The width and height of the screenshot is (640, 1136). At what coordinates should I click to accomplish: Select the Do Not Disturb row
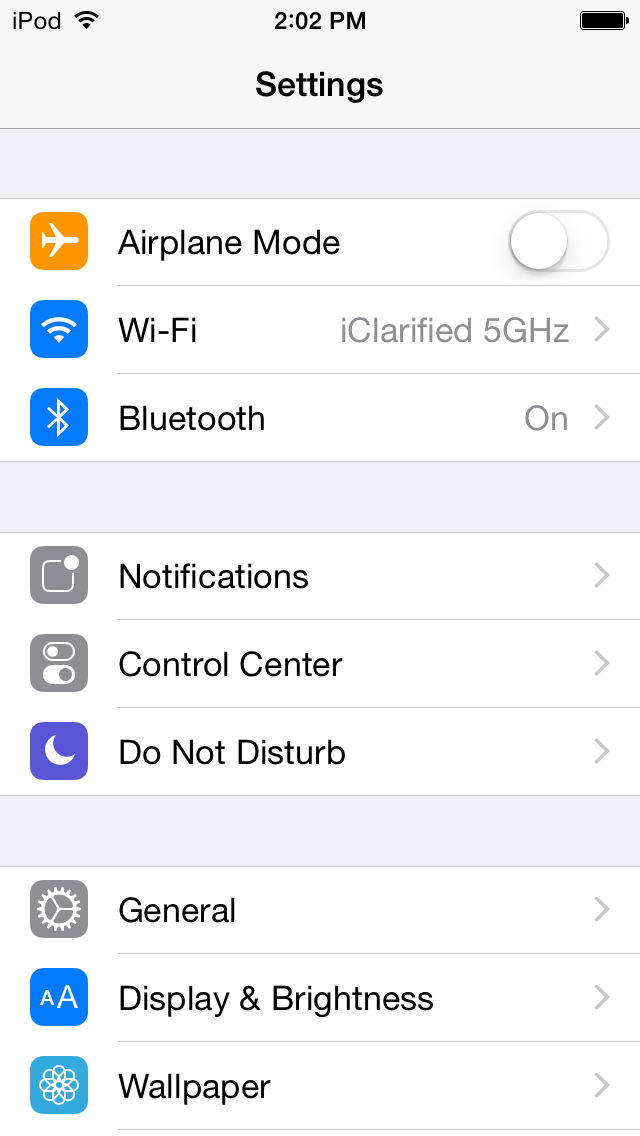point(320,752)
